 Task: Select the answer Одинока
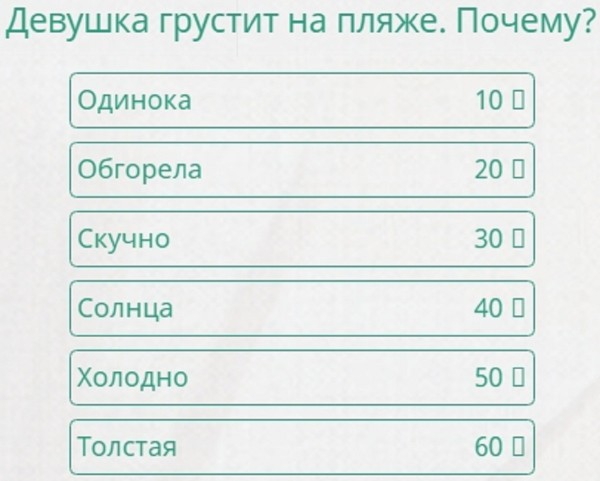tap(301, 100)
